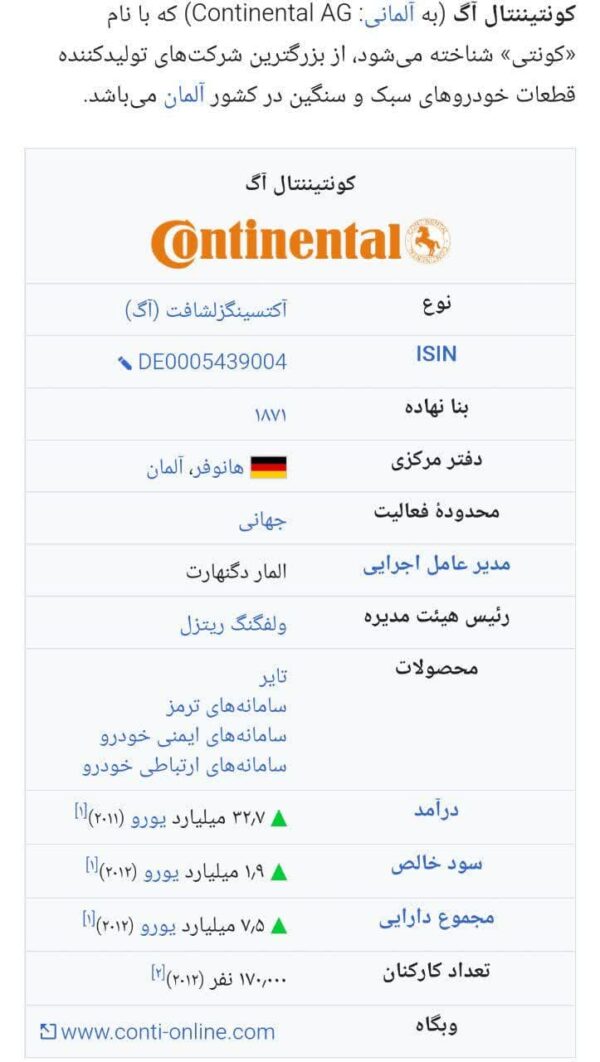Open the ۱۸۷۱ year link
The image size is (600, 1062).
[271, 413]
